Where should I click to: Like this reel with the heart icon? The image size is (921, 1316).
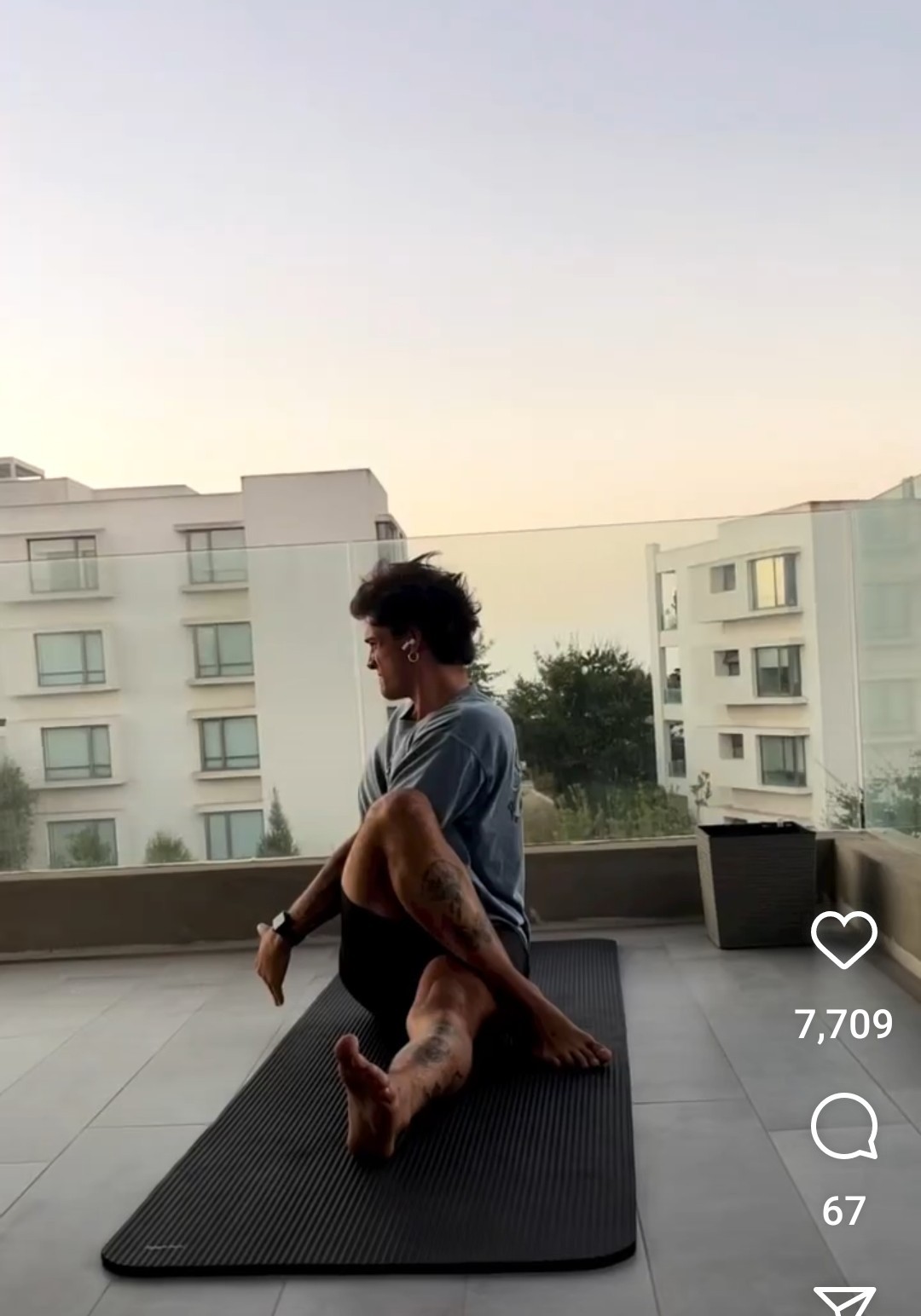tap(843, 939)
